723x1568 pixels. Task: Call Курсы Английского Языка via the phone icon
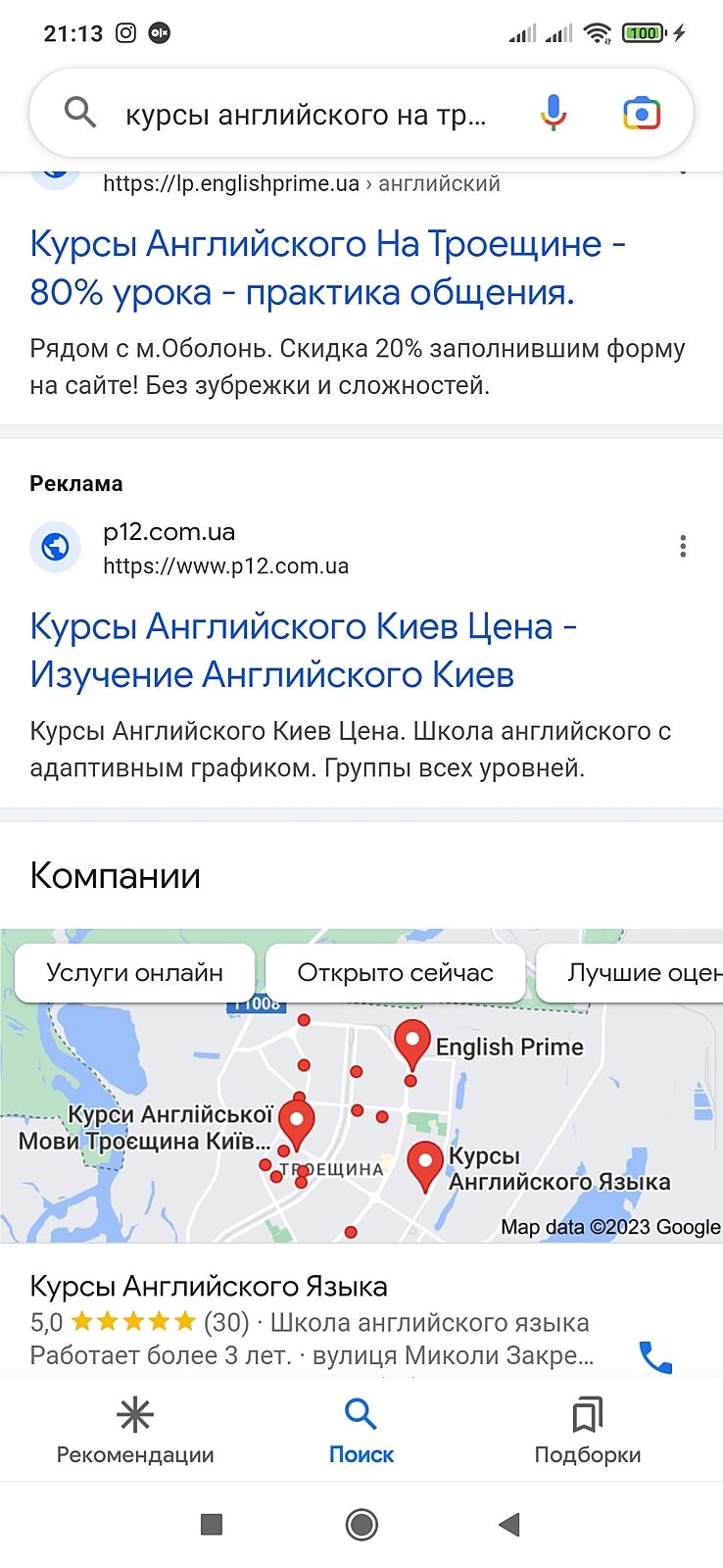(654, 1356)
